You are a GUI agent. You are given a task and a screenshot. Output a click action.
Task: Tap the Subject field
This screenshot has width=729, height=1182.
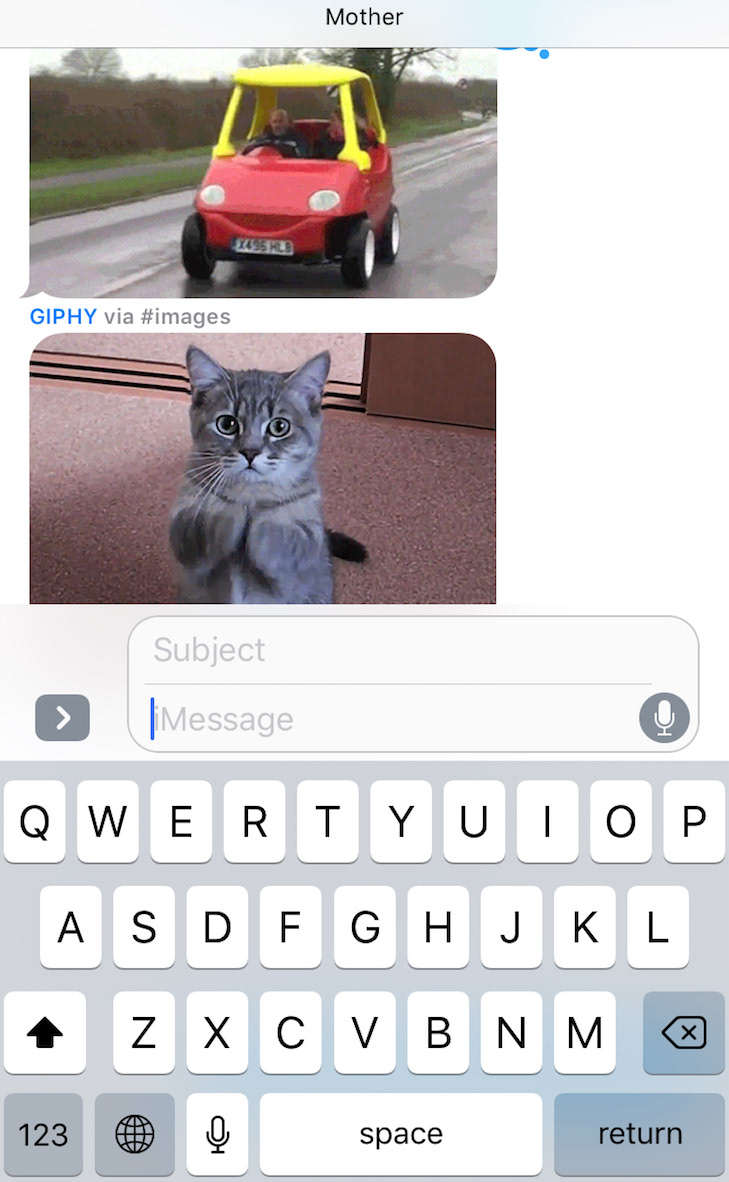pyautogui.click(x=400, y=650)
